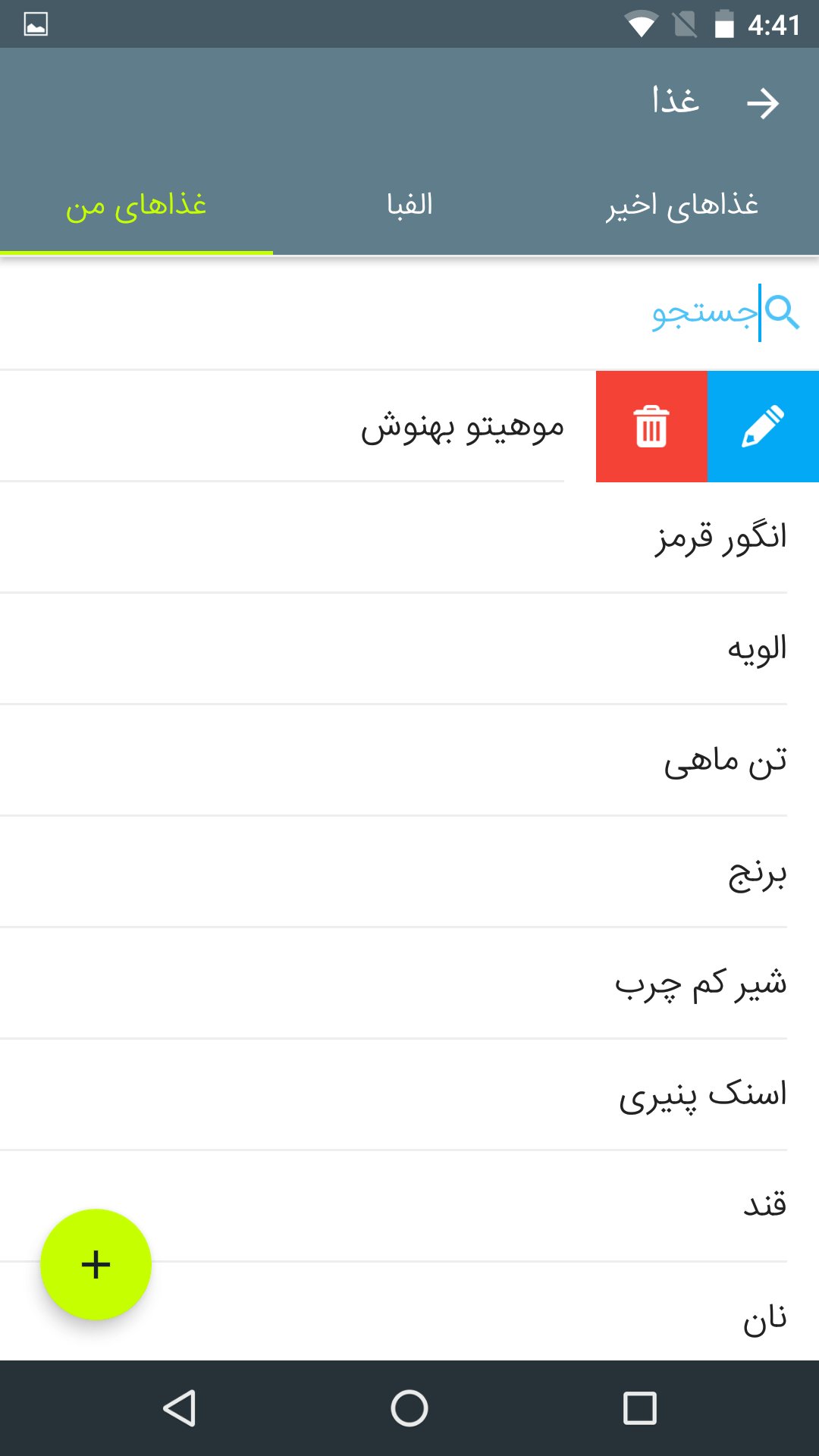819x1456 pixels.
Task: Edit موهیتو بهنوش with the pencil icon
Action: pyautogui.click(x=763, y=426)
